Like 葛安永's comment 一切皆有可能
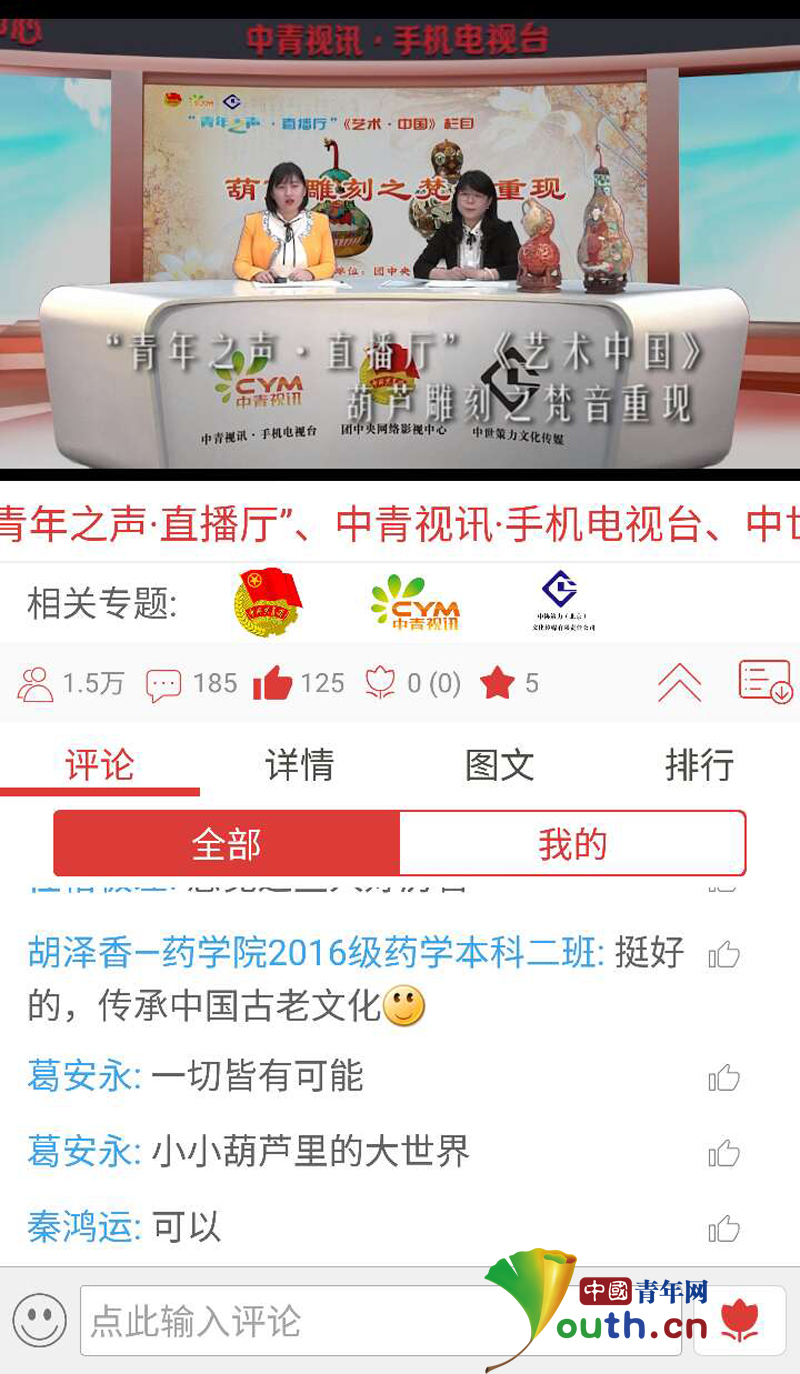The height and width of the screenshot is (1374, 800). pos(724,1077)
